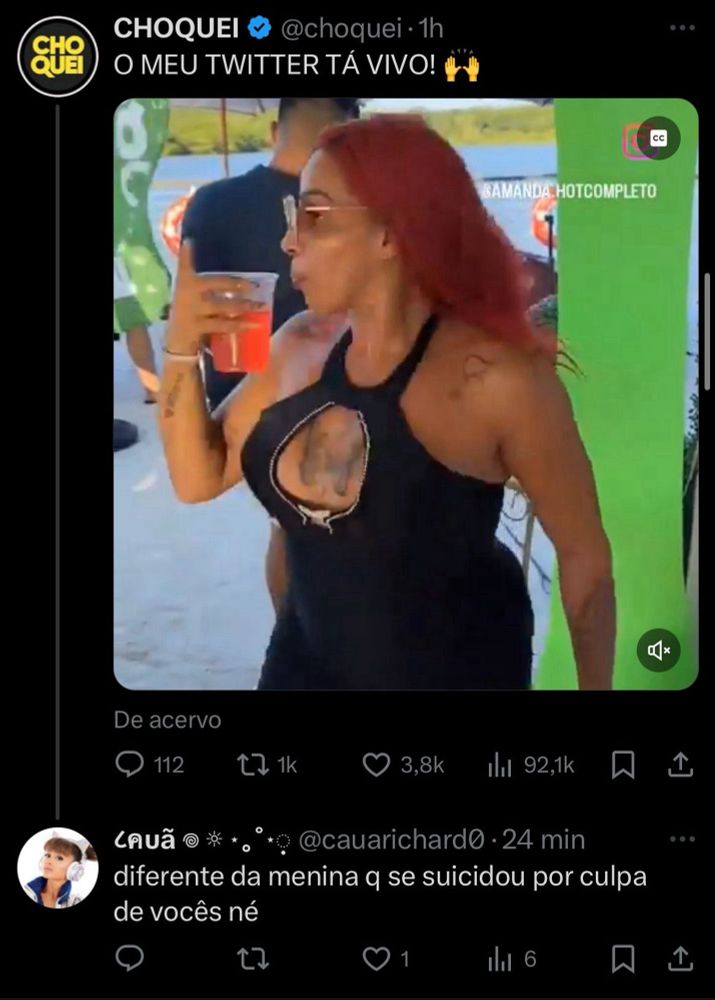715x1000 pixels.
Task: View analytics of CHOQUEI's post
Action: pyautogui.click(x=499, y=765)
